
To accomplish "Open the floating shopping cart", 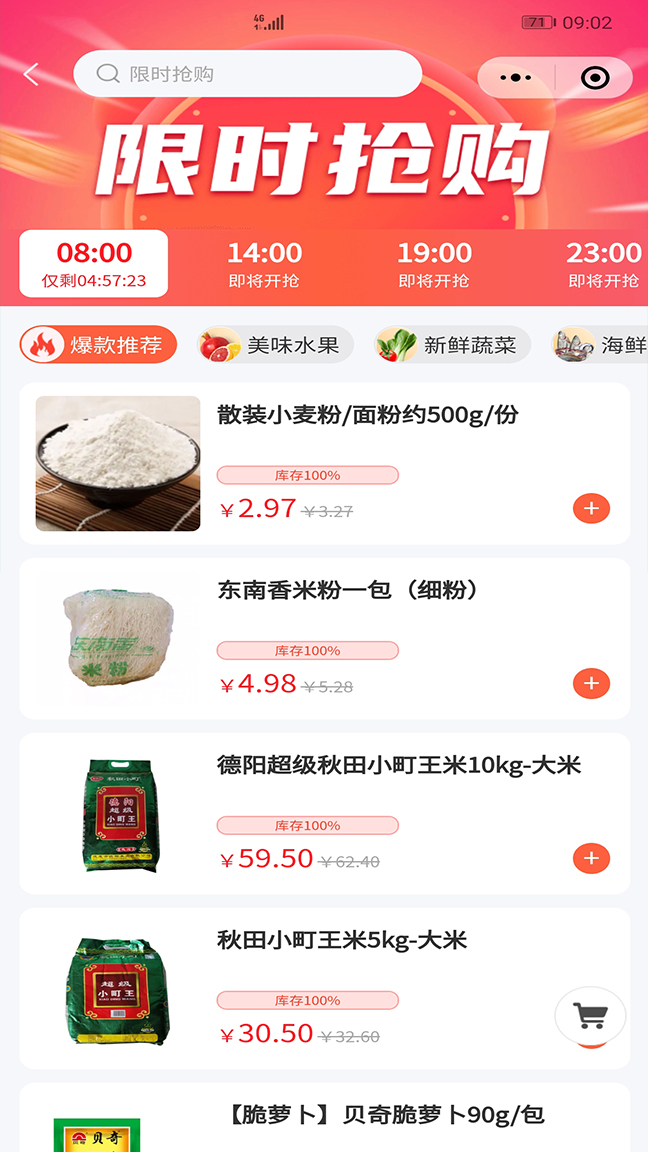I will [590, 1016].
